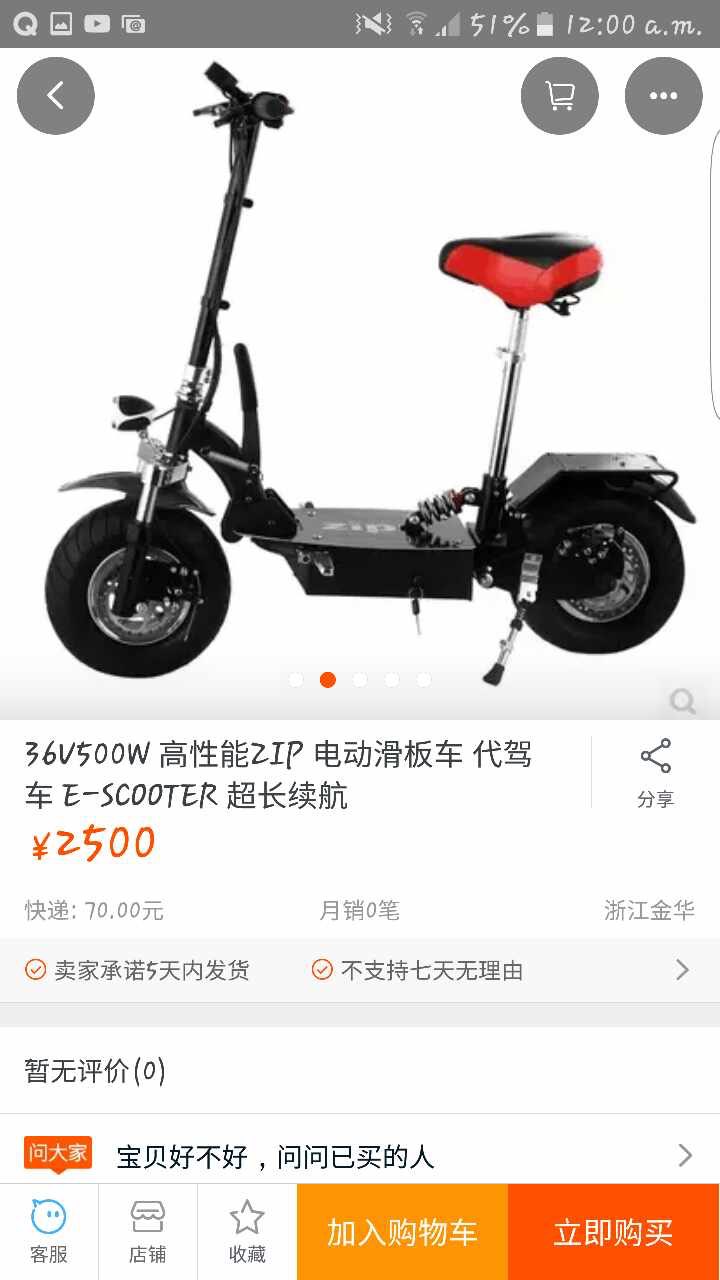Add to cart with 加入购物车

tap(402, 1232)
